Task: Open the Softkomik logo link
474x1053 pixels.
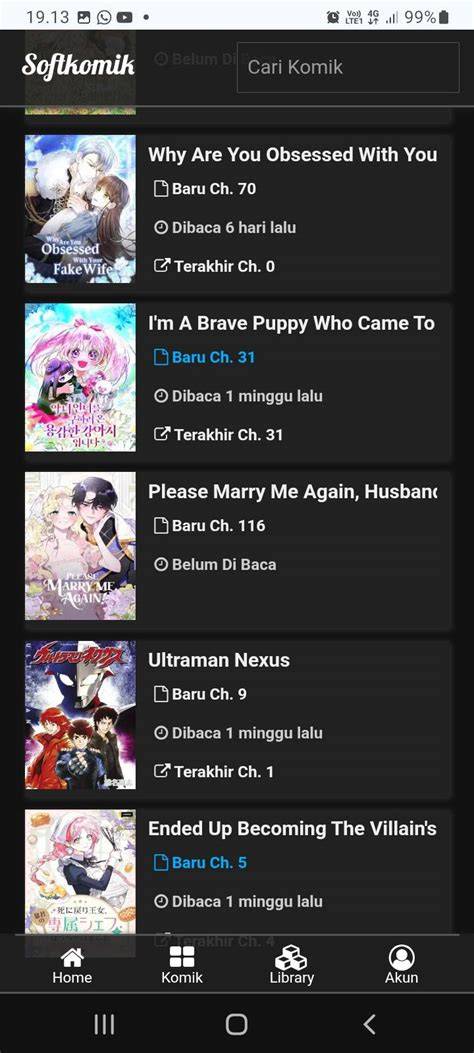Action: pos(78,66)
